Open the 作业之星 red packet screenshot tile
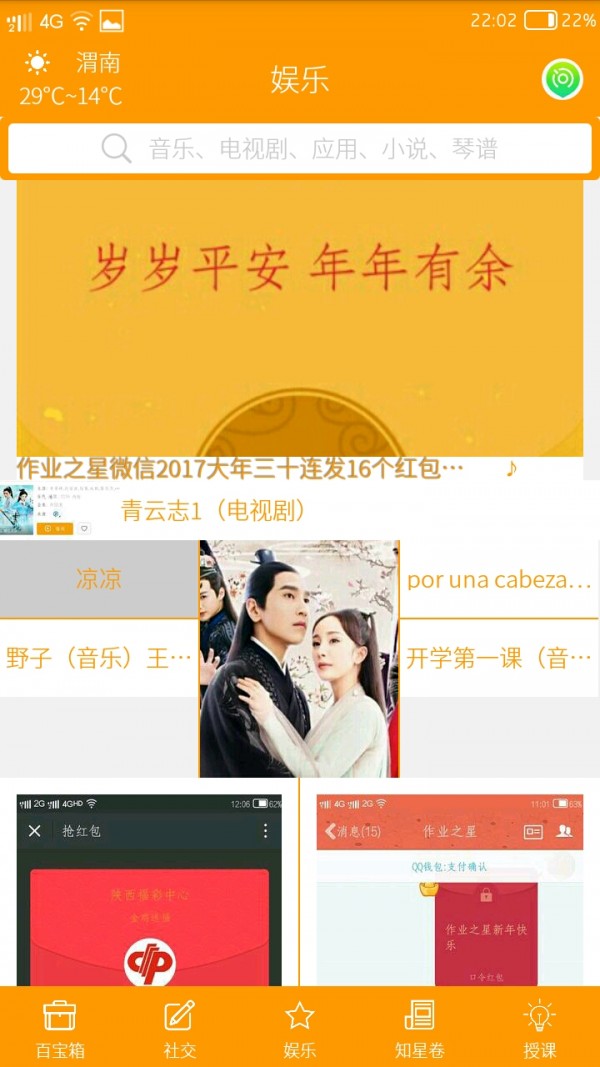600x1067 pixels. [x=449, y=888]
